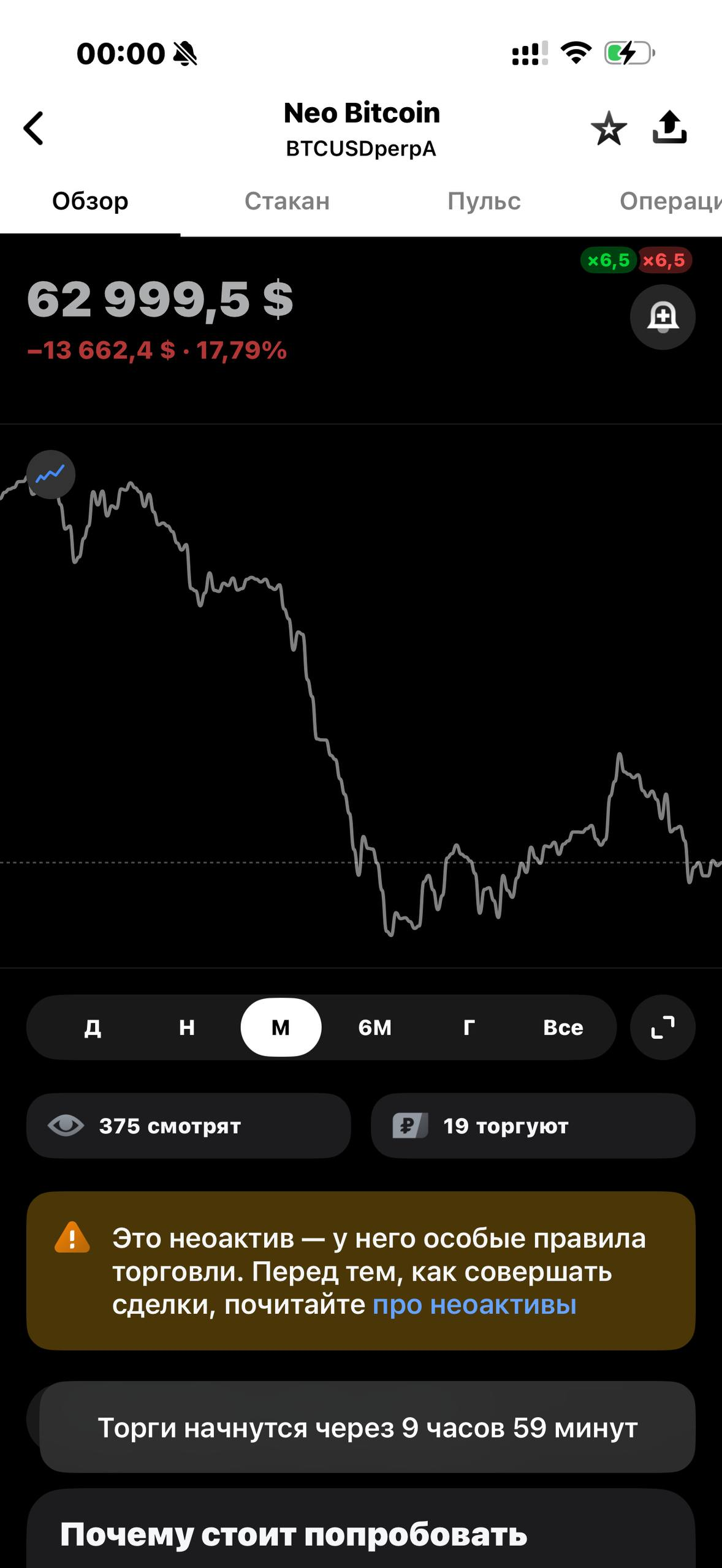This screenshot has width=722, height=1568.
Task: Show the chart for the Все period
Action: (x=563, y=1027)
